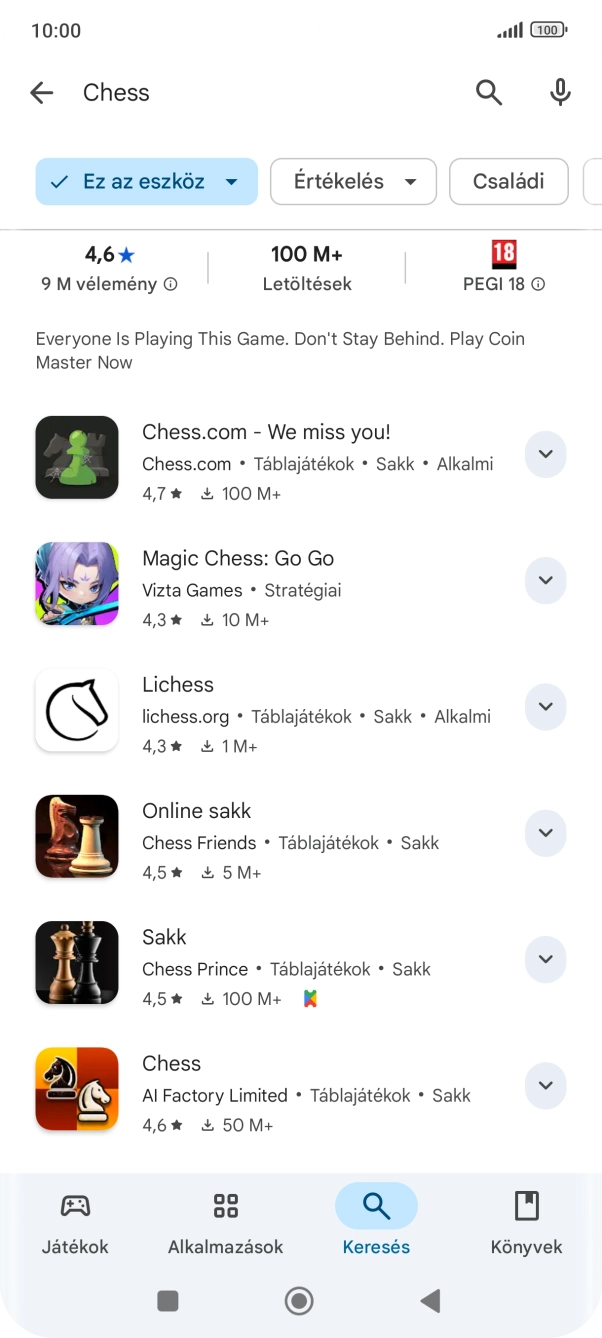
Task: Expand details for Magic Chess: Go Go
Action: point(546,580)
